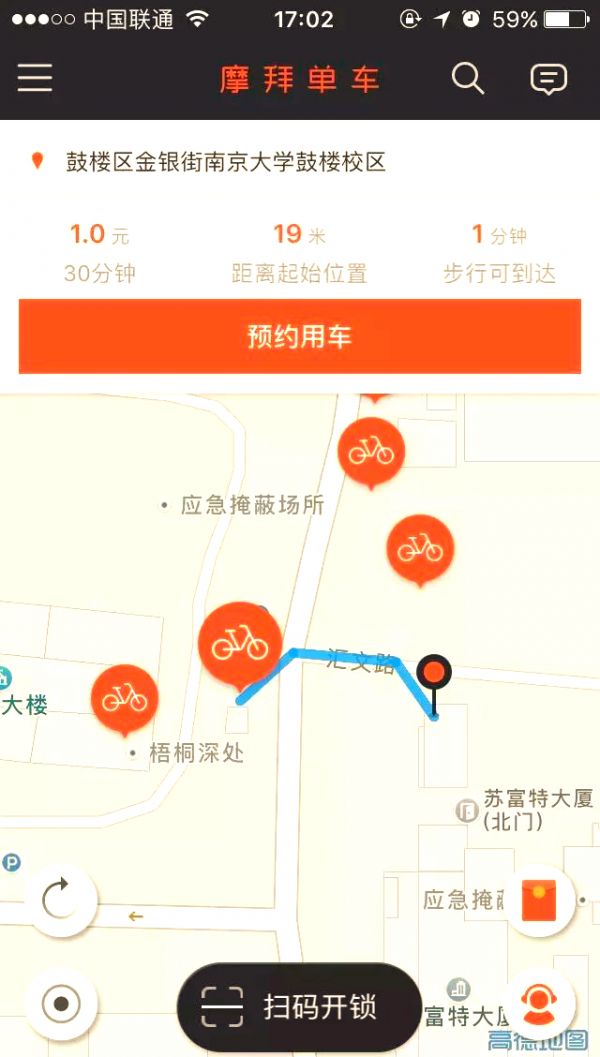Screen dimensions: 600x1057
Task: Recenter map to my current location
Action: coord(61,1004)
